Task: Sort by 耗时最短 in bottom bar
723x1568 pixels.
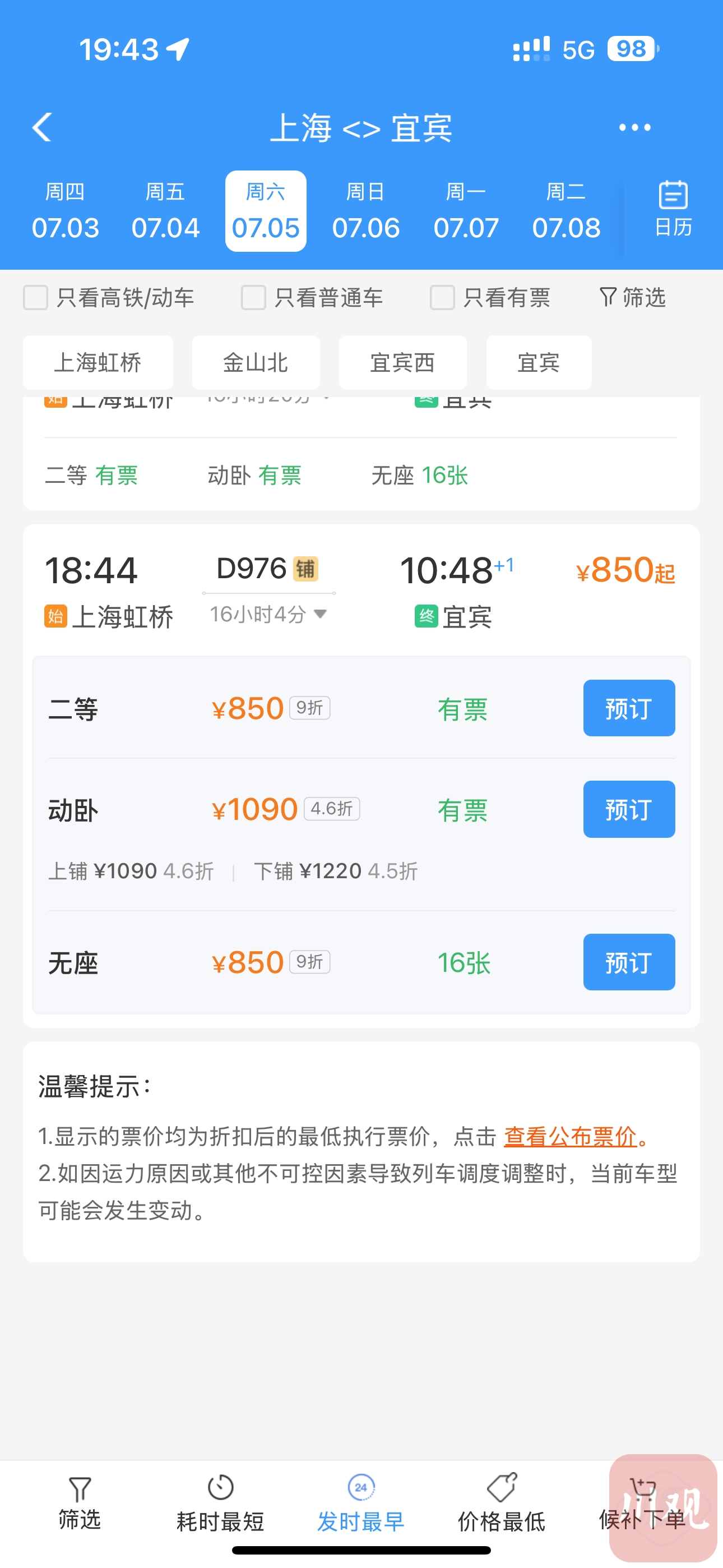Action: (220, 1503)
